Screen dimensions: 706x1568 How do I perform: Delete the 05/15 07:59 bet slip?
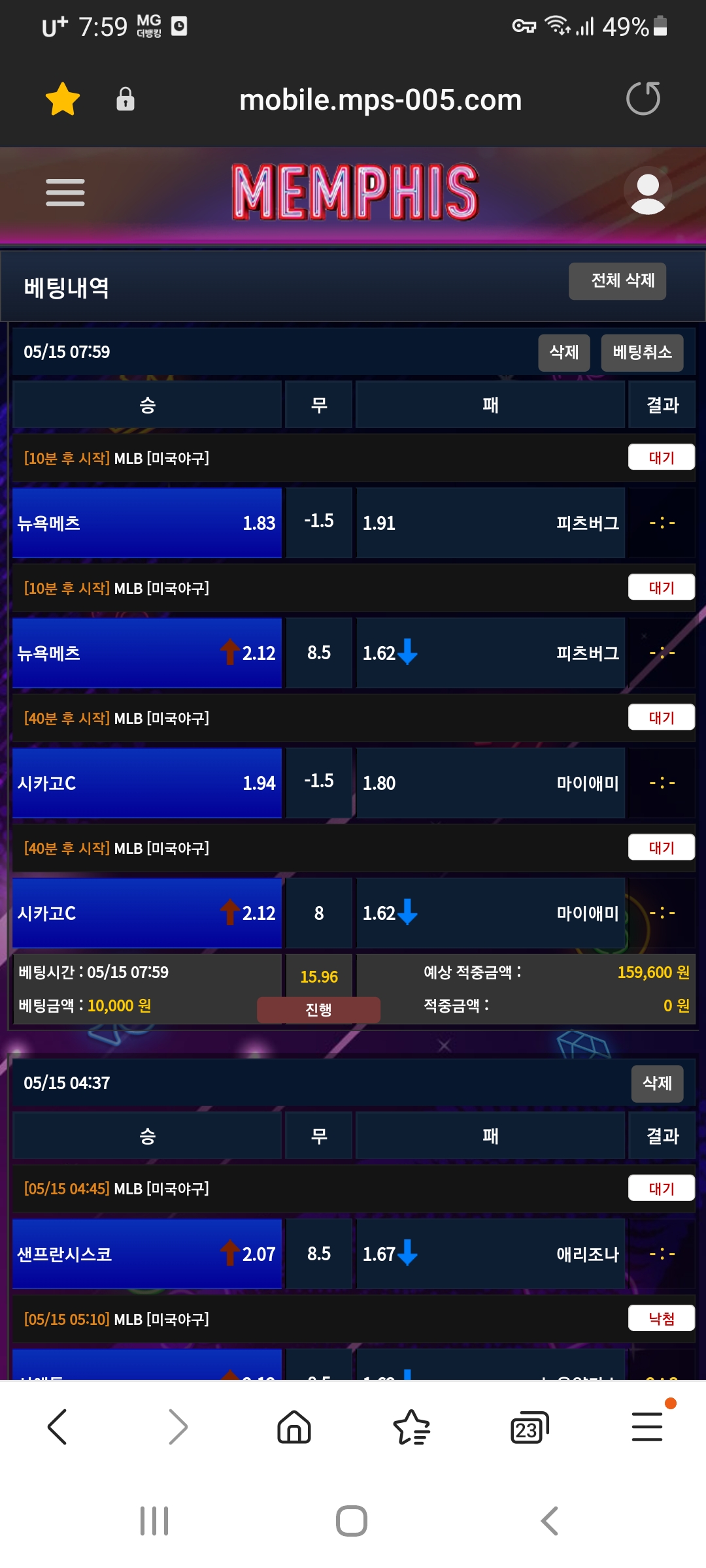[x=563, y=353]
